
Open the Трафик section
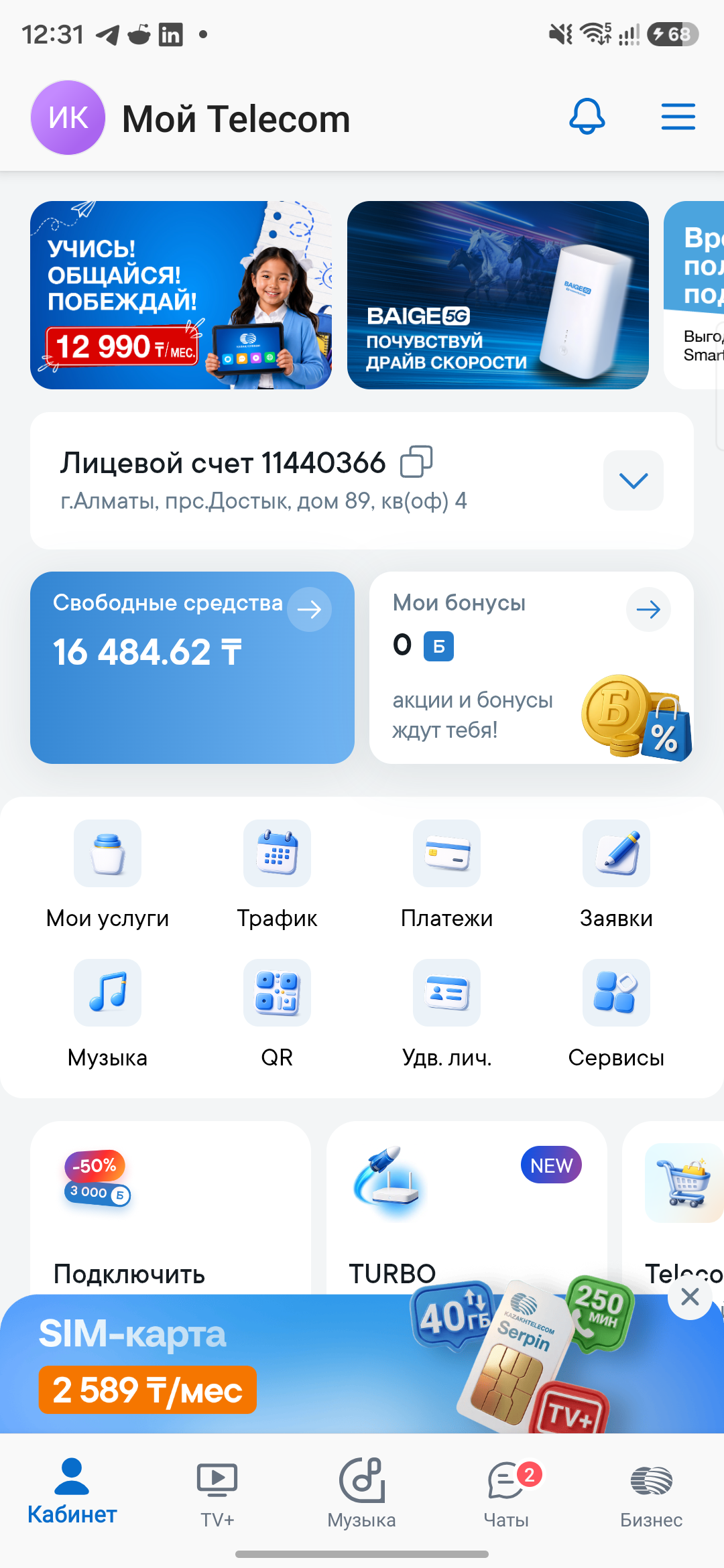(x=277, y=875)
